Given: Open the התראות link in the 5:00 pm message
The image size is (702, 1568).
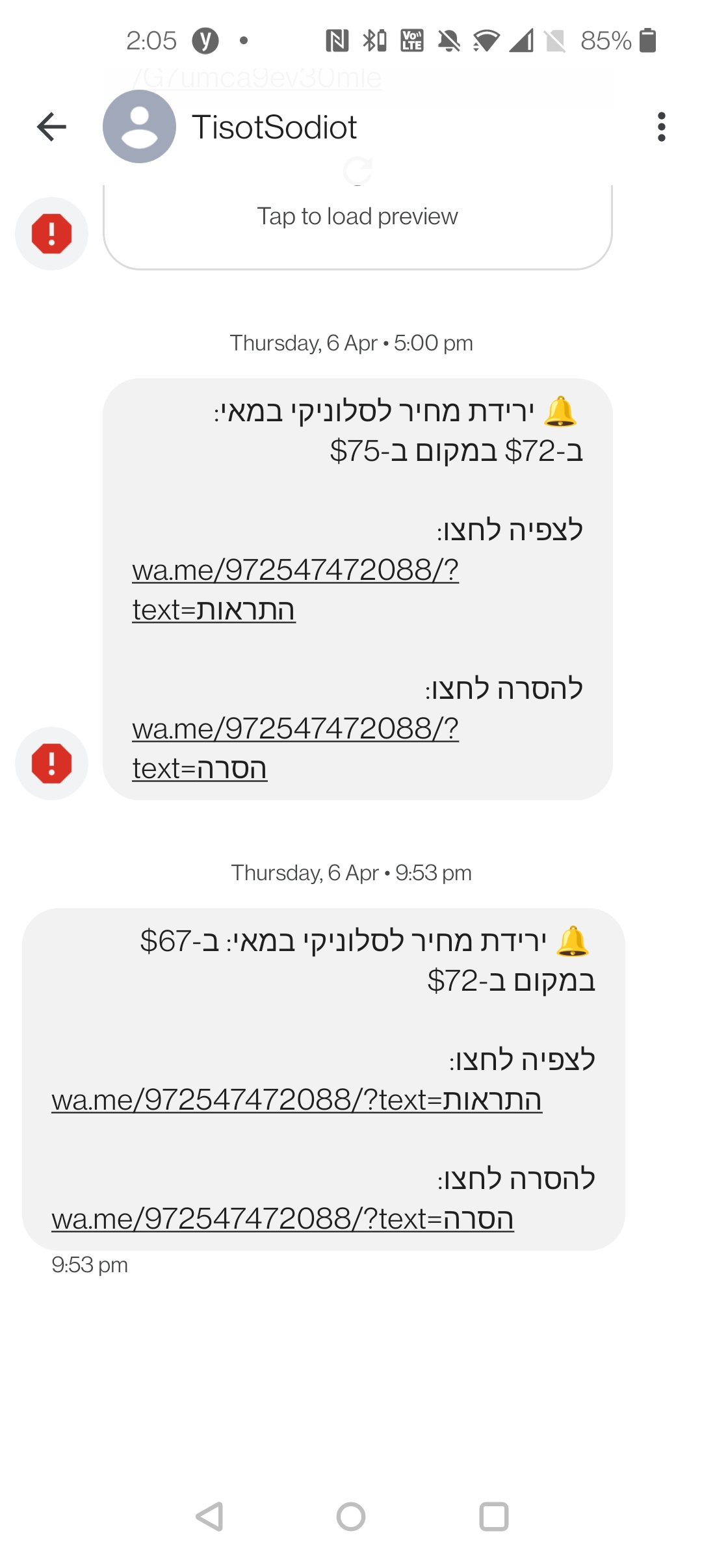Looking at the screenshot, I should [295, 590].
